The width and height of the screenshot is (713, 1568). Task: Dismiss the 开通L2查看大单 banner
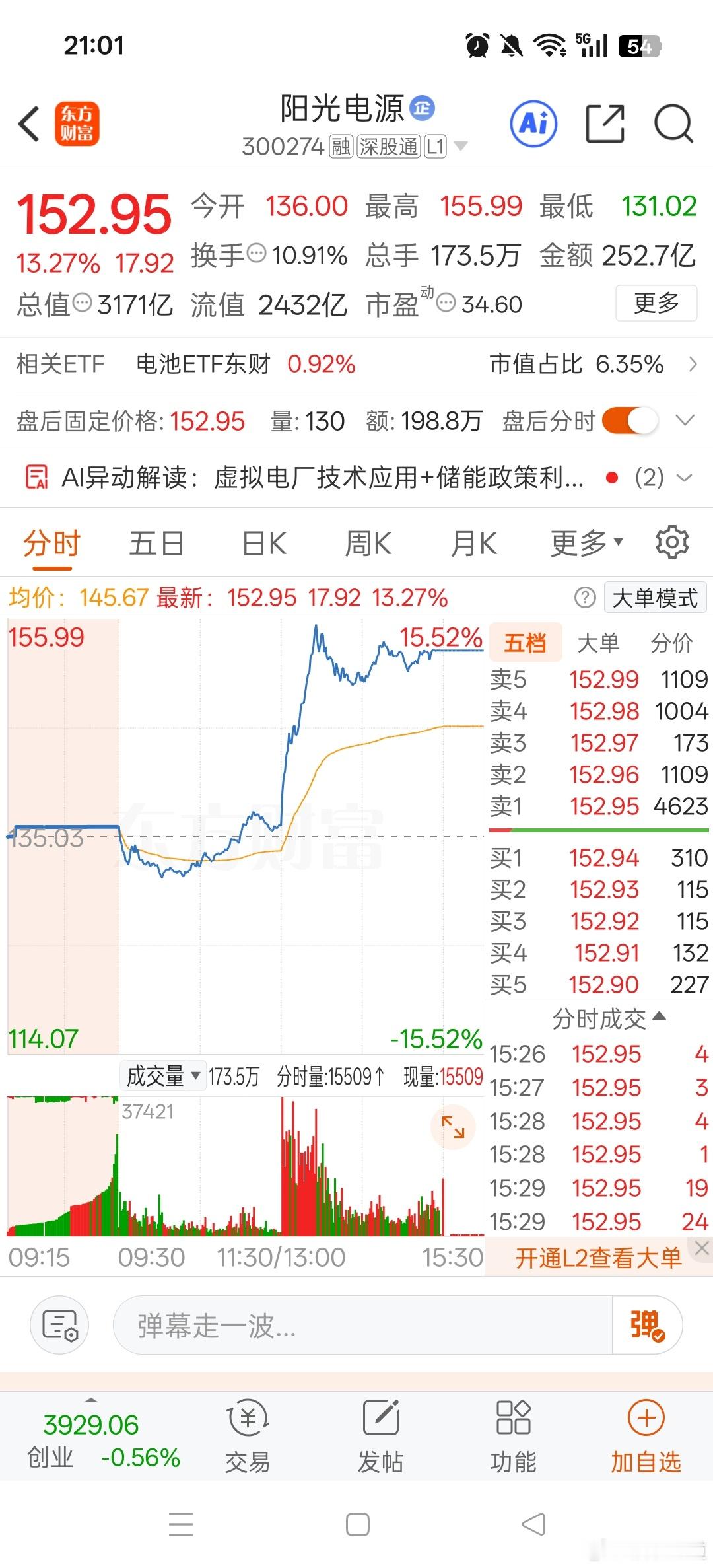[x=702, y=1248]
